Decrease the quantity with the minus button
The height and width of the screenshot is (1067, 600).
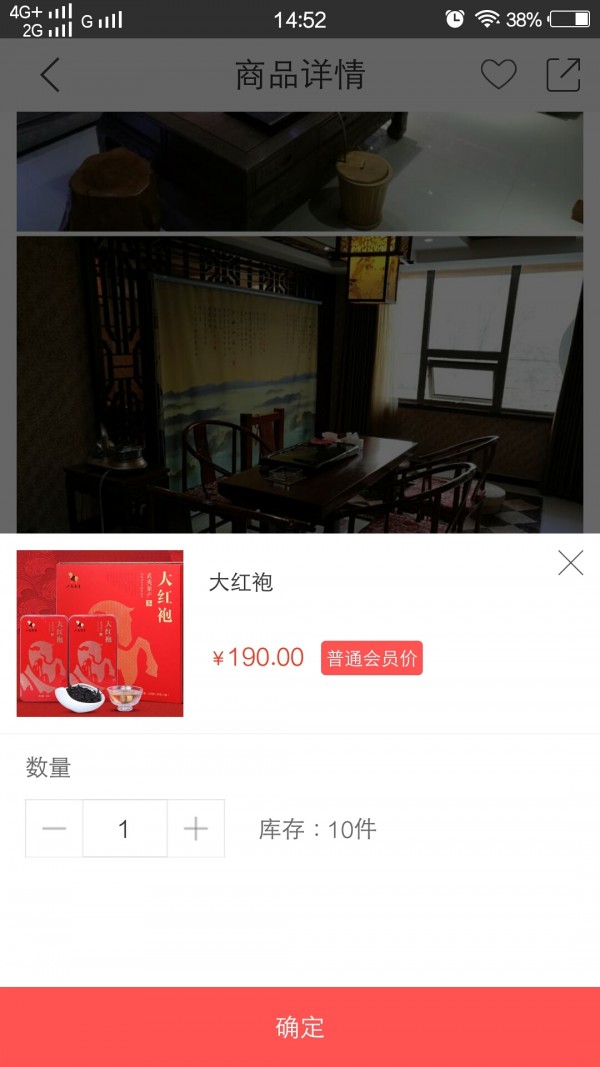coord(54,828)
